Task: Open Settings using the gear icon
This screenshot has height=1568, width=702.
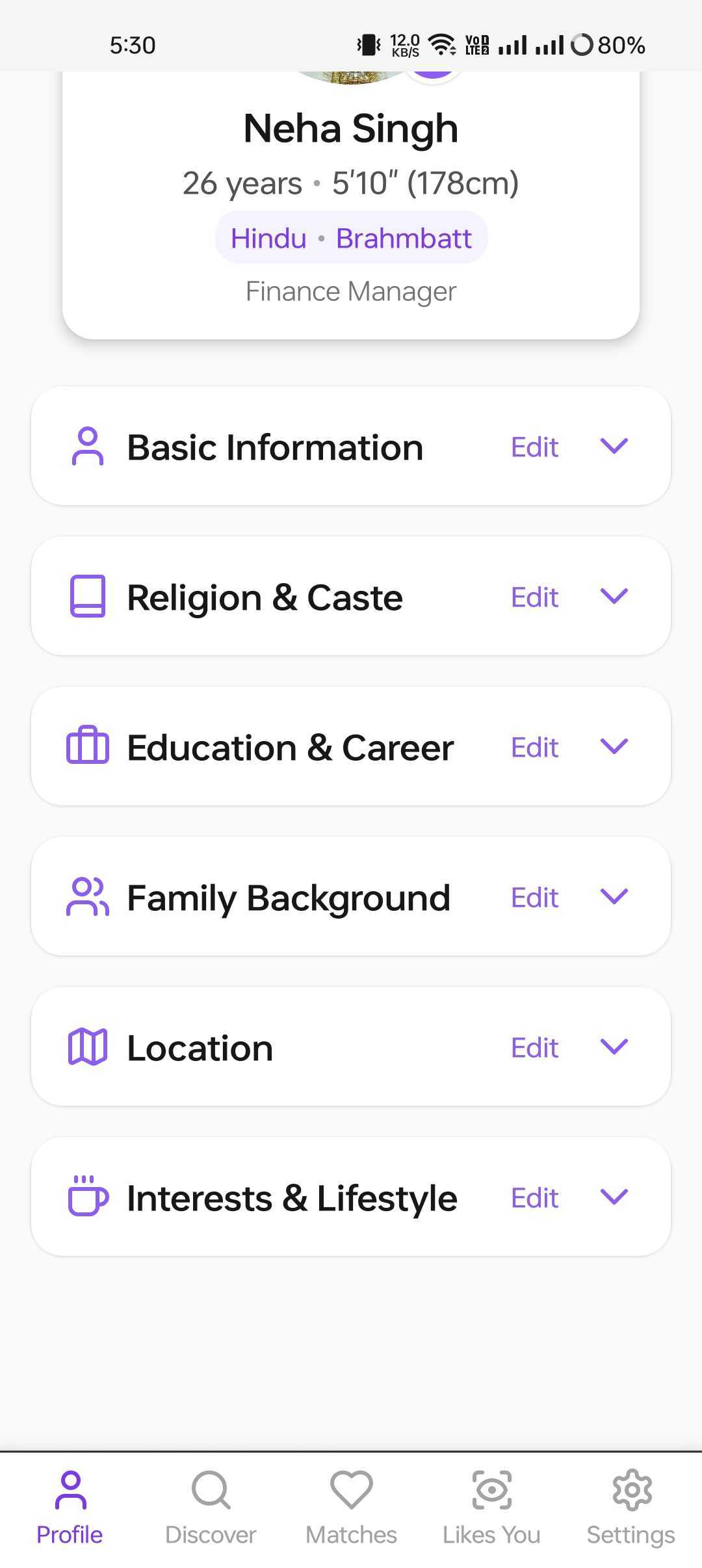Action: (630, 1490)
